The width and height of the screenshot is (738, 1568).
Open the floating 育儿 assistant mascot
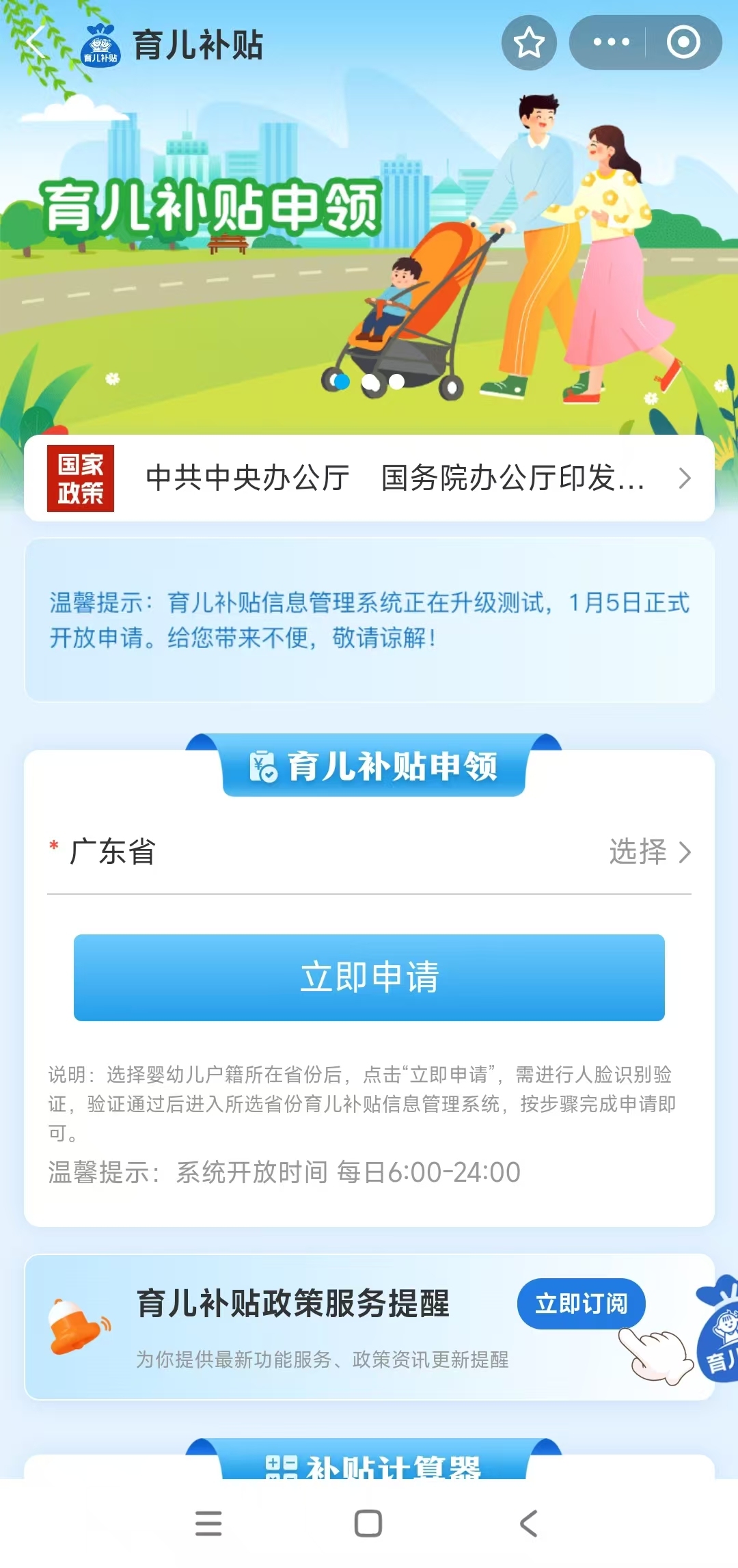(720, 1333)
